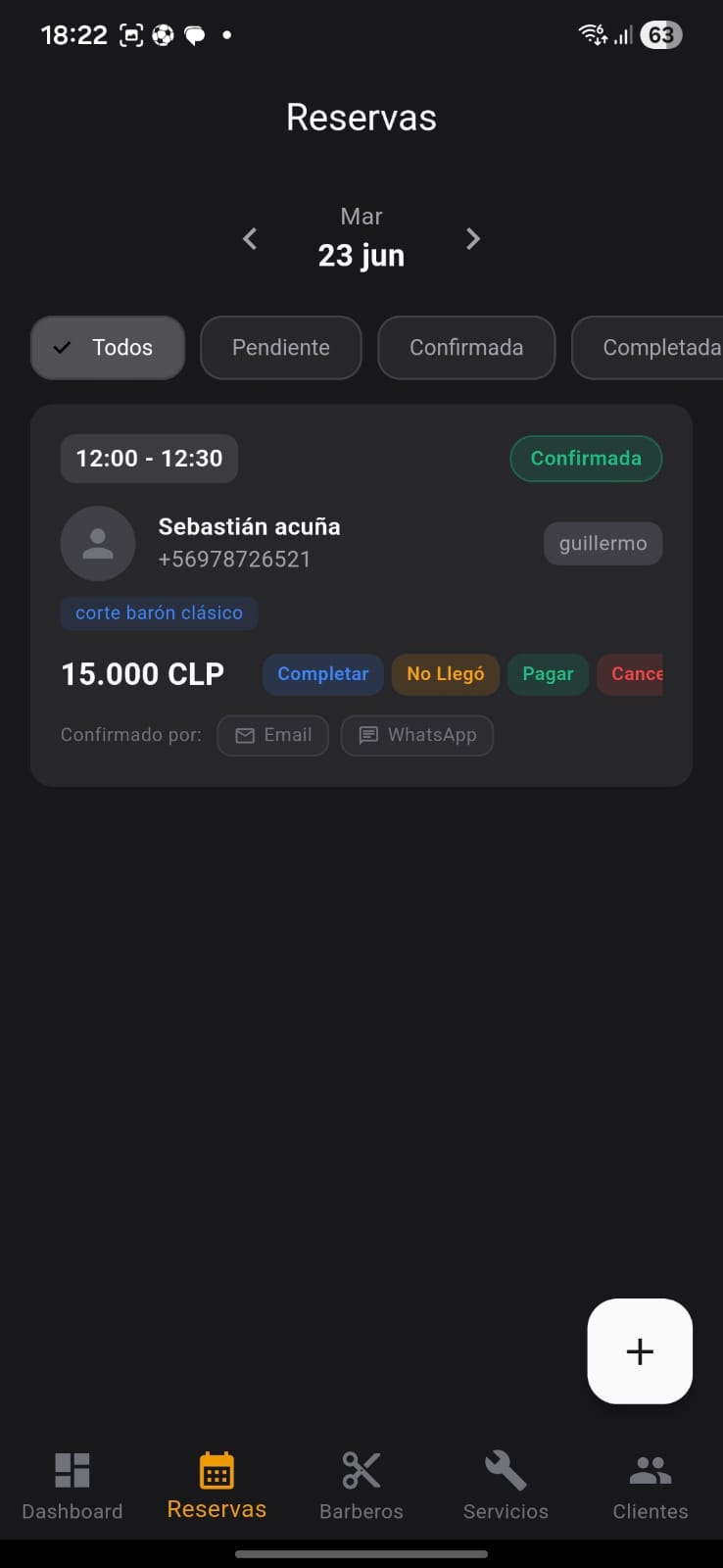The width and height of the screenshot is (723, 1568).
Task: Open the Clientes tab
Action: [651, 1486]
